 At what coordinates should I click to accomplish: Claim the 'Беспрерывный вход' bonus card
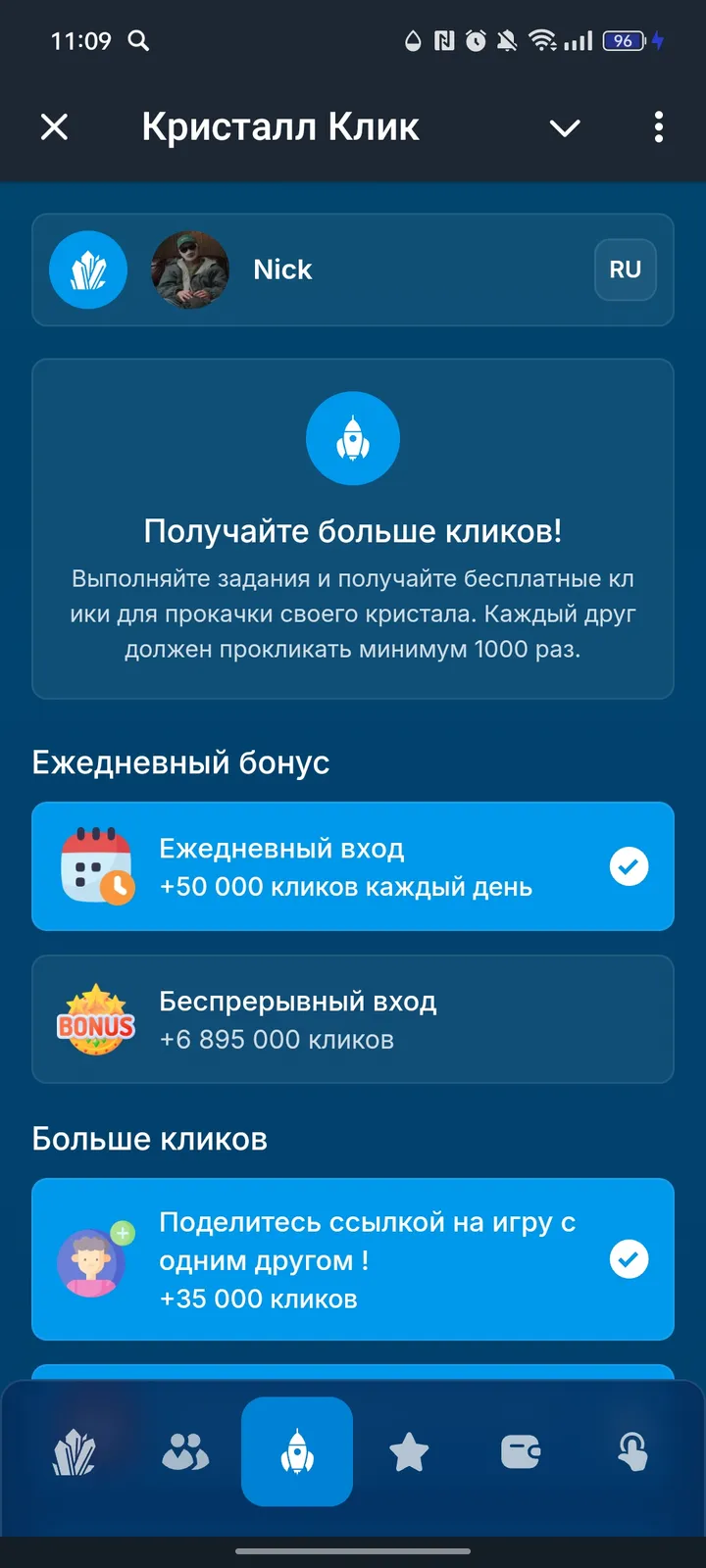(x=353, y=1019)
